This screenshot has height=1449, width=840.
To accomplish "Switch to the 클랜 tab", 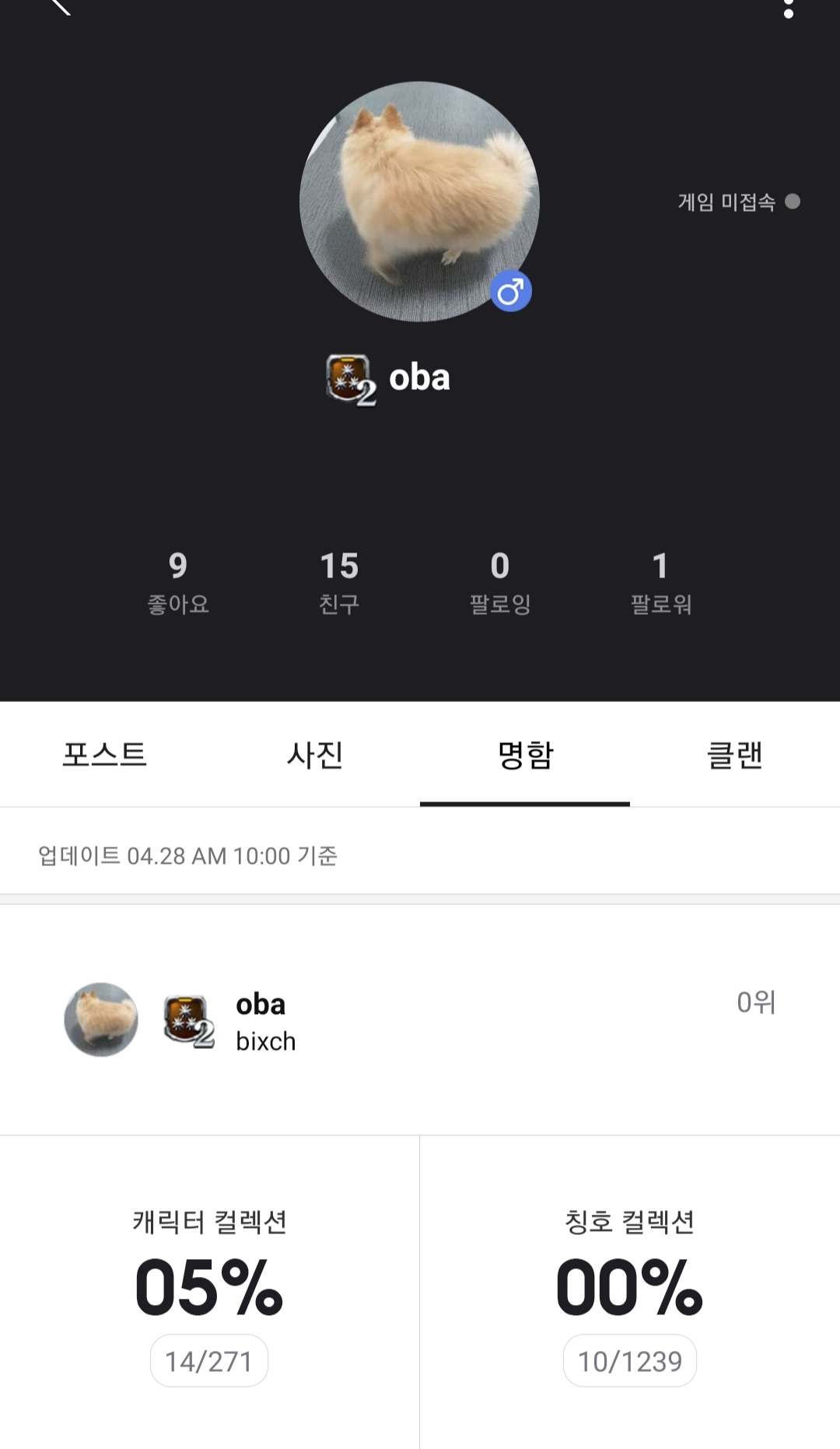I will click(x=735, y=754).
